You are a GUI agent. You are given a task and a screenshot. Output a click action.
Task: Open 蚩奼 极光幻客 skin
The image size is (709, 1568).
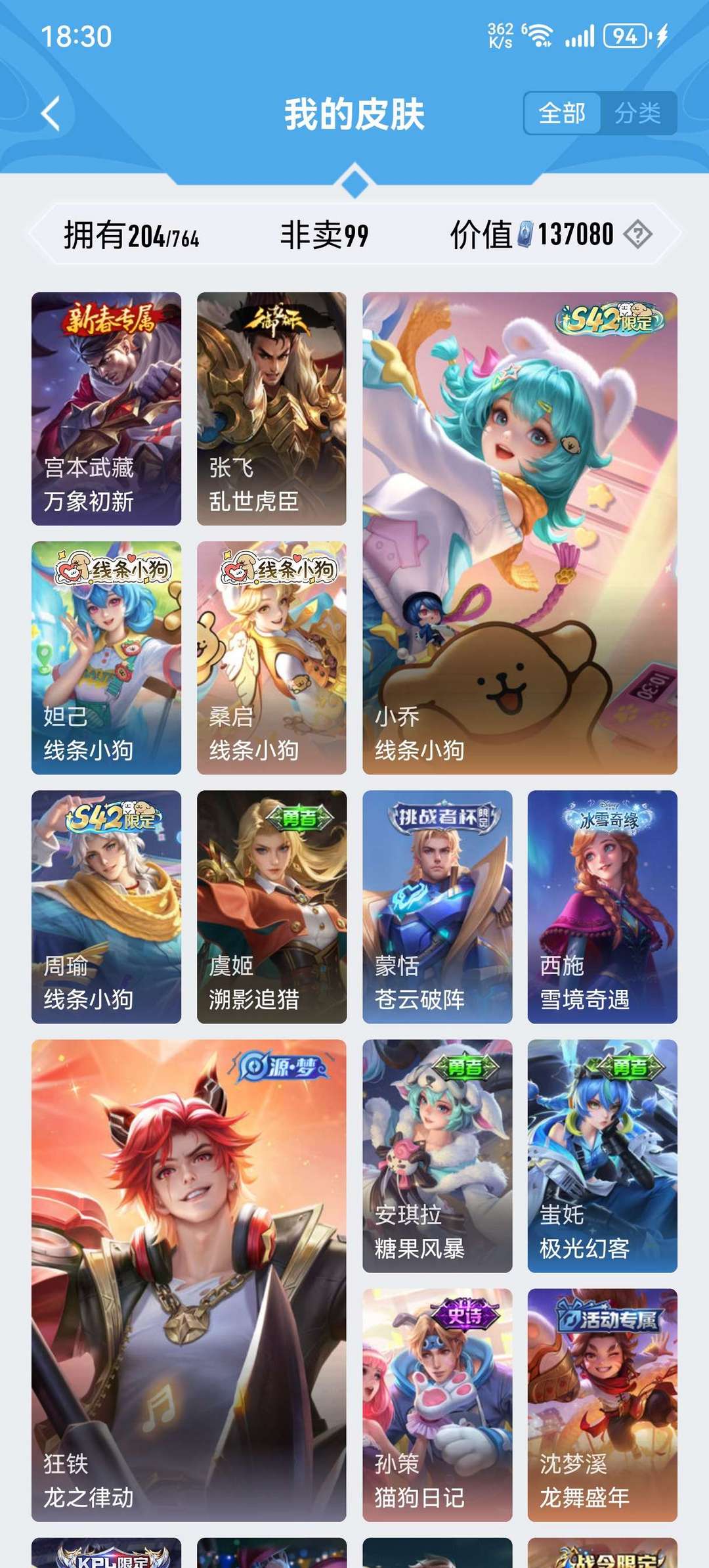coord(602,1155)
